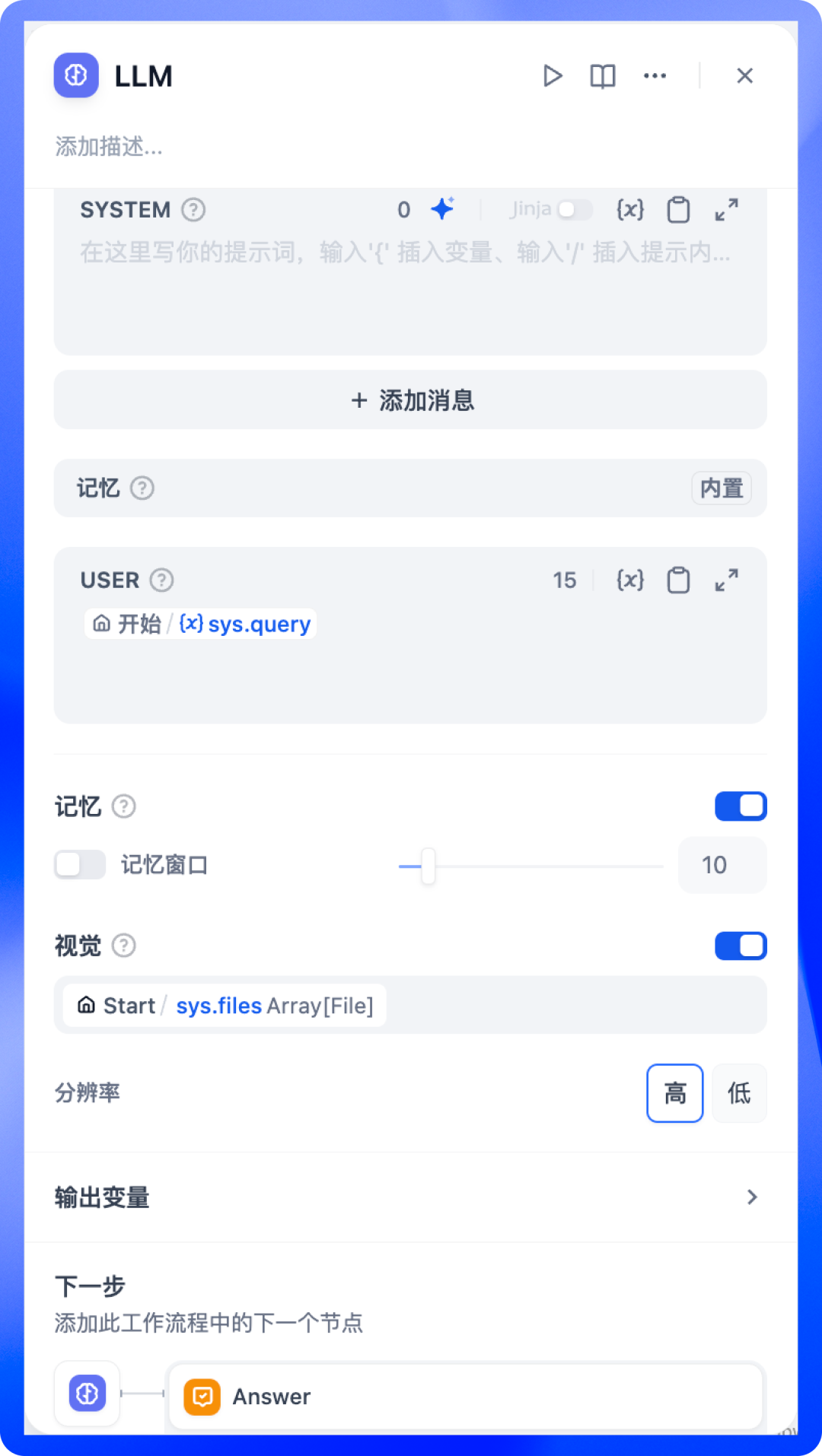Insert a variable into USER prompt
This screenshot has width=822, height=1456.
pyautogui.click(x=630, y=580)
